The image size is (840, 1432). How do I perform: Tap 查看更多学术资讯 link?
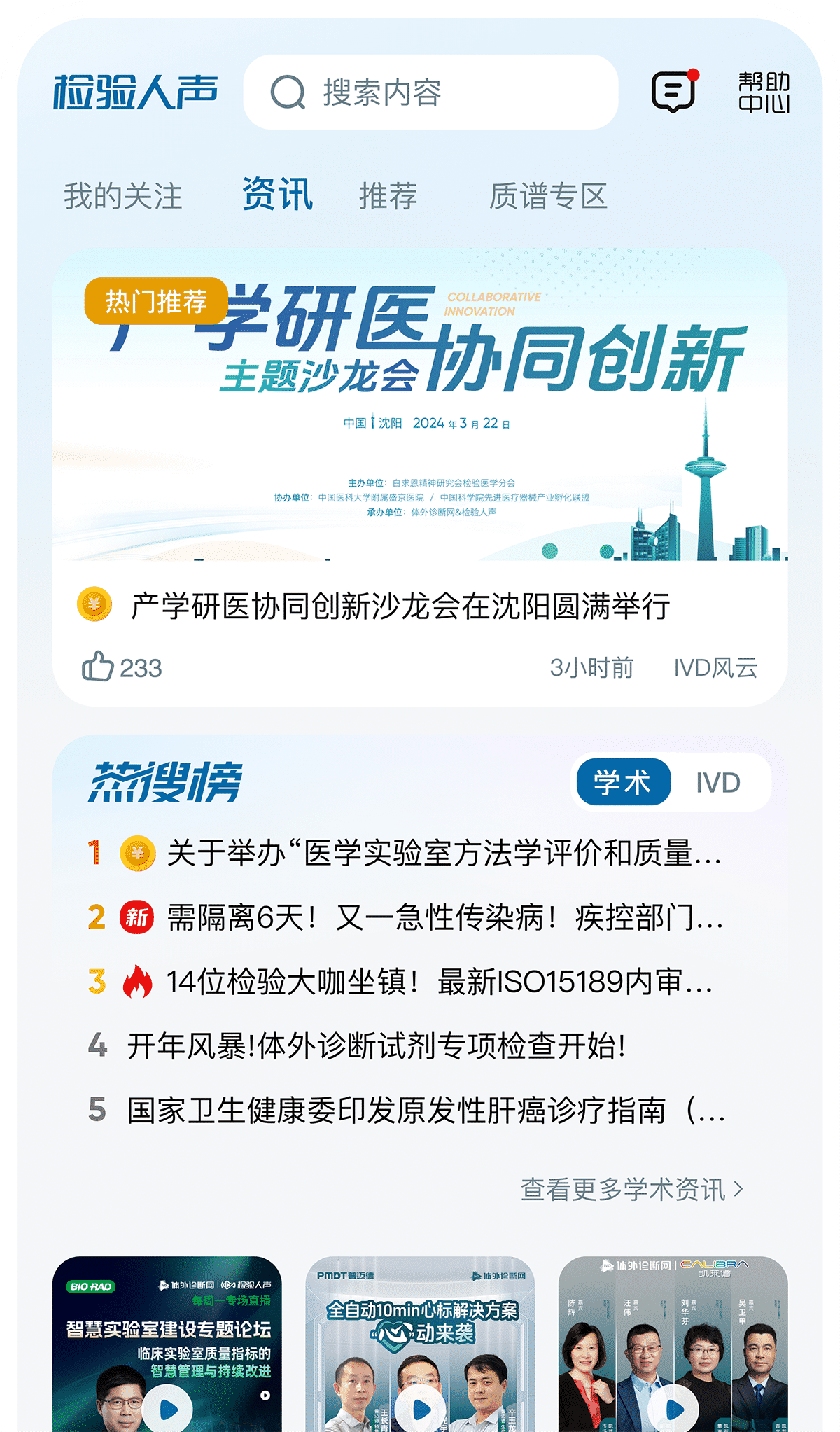pos(631,1189)
